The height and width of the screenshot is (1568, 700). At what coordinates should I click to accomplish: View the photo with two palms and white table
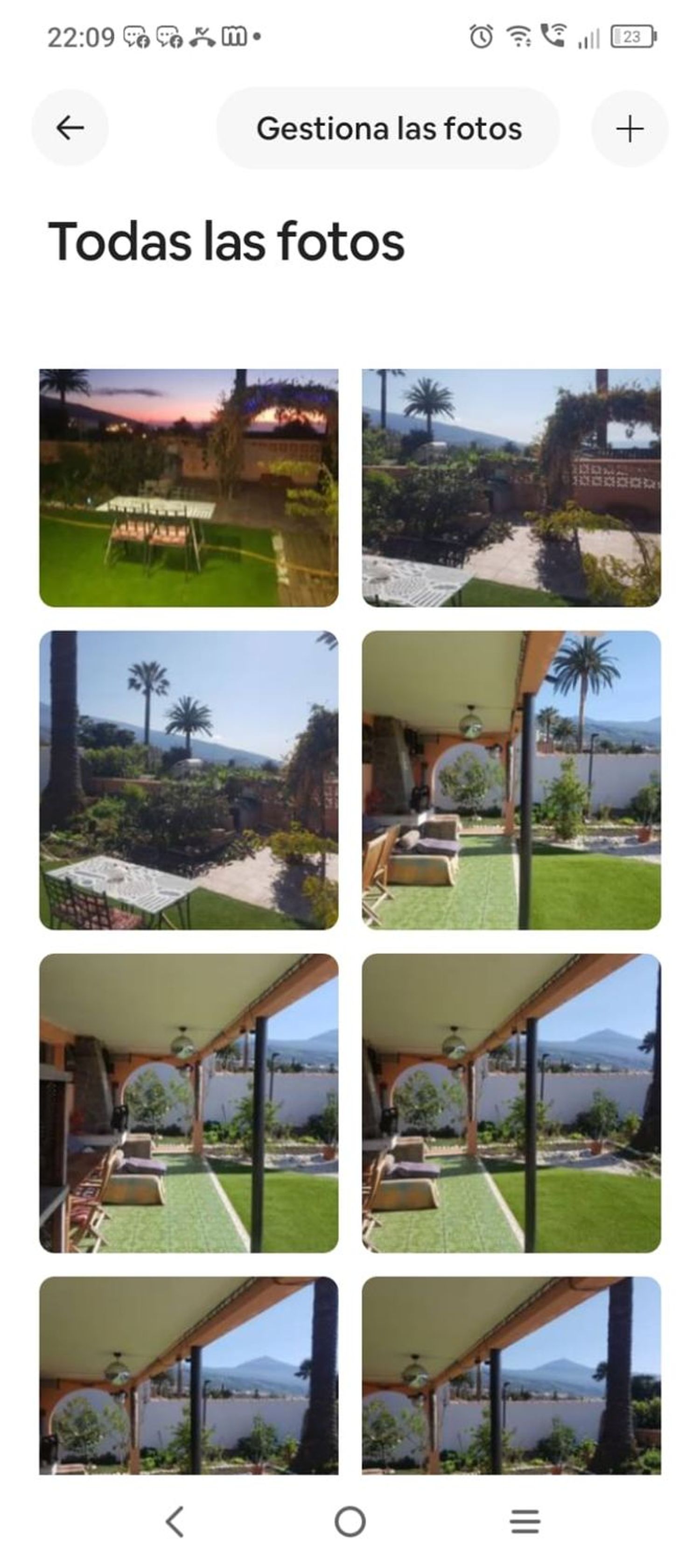coord(189,780)
